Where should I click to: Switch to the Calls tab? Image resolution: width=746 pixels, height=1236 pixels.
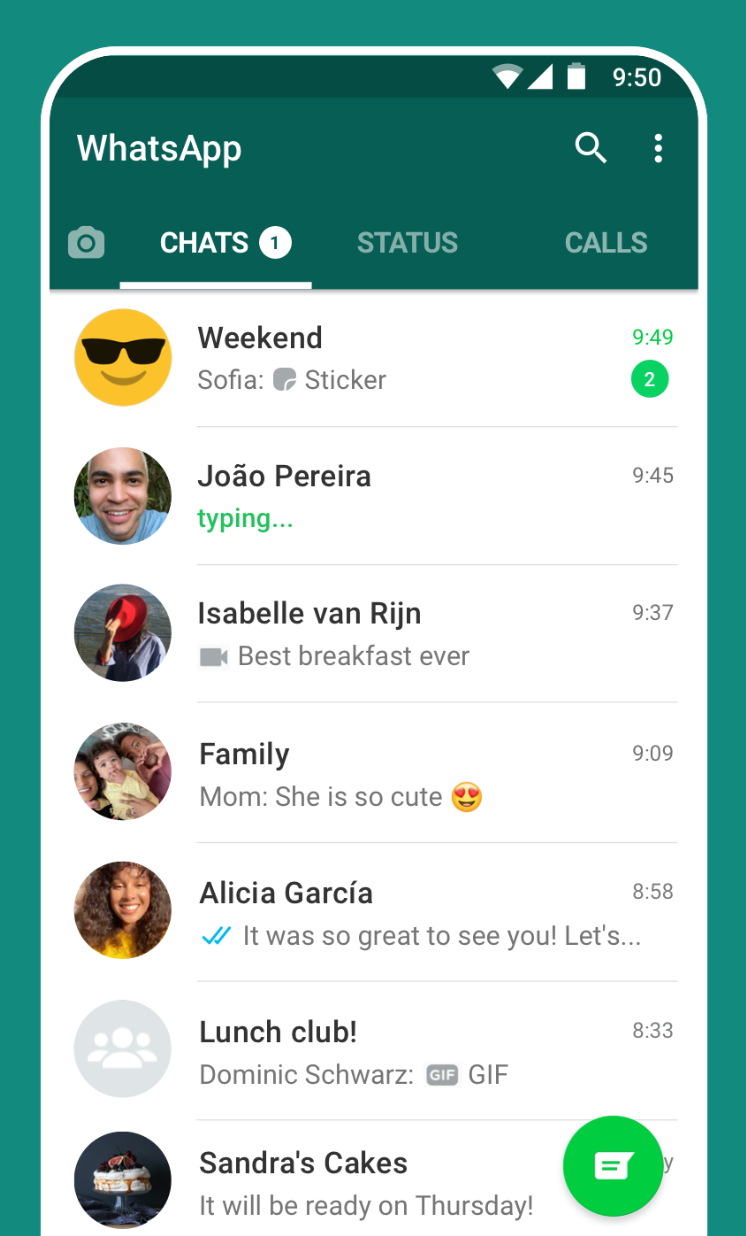[x=605, y=243]
